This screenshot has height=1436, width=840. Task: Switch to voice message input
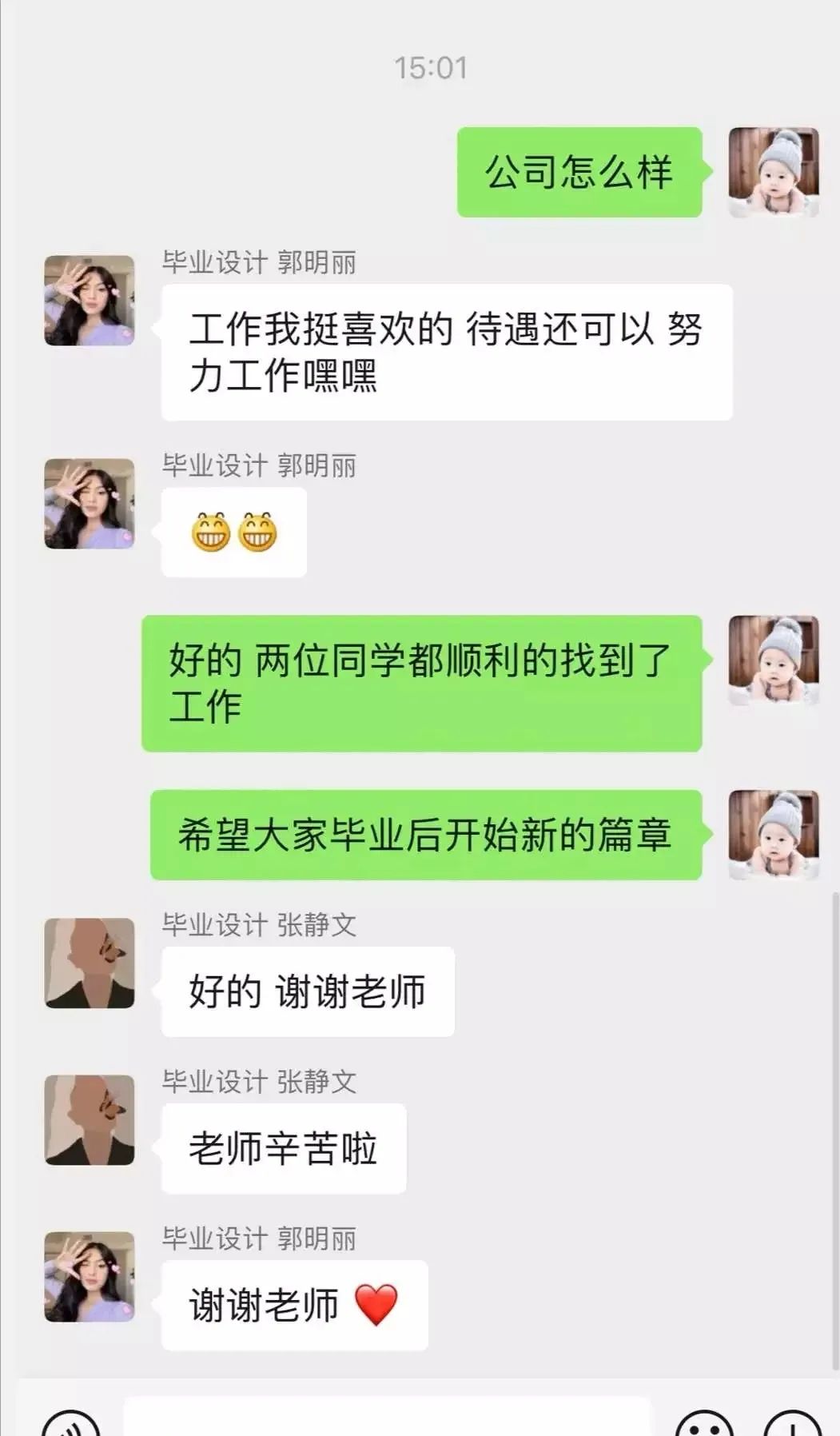[x=70, y=1423]
